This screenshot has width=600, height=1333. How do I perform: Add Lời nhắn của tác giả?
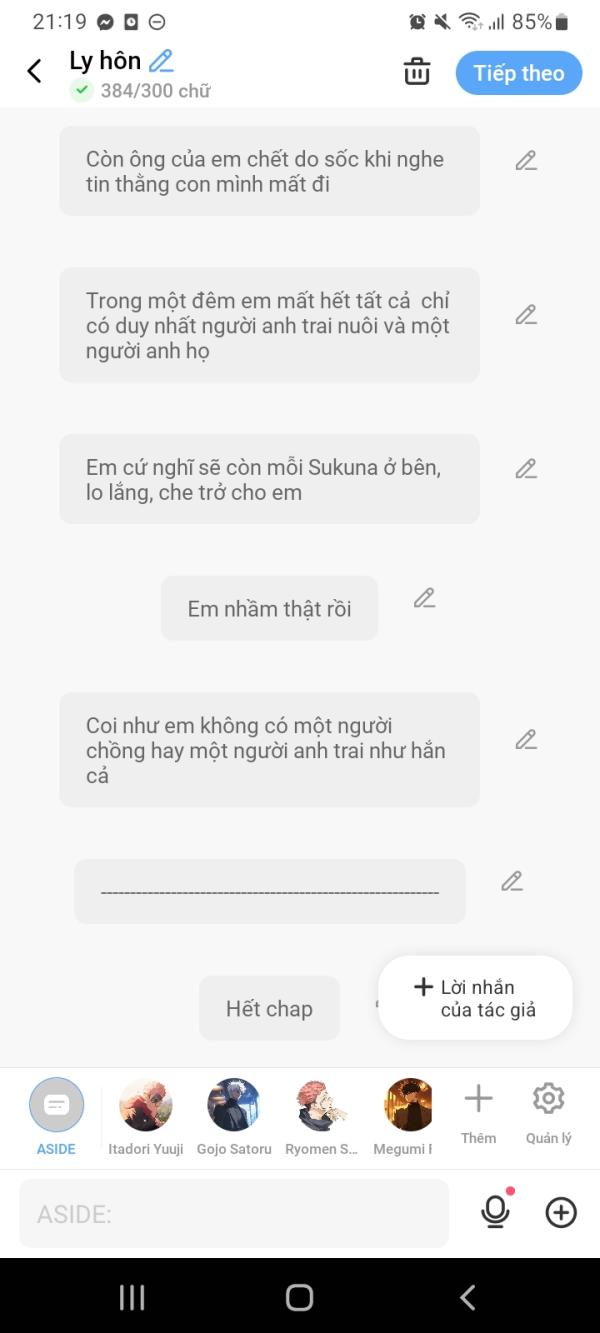pos(475,998)
